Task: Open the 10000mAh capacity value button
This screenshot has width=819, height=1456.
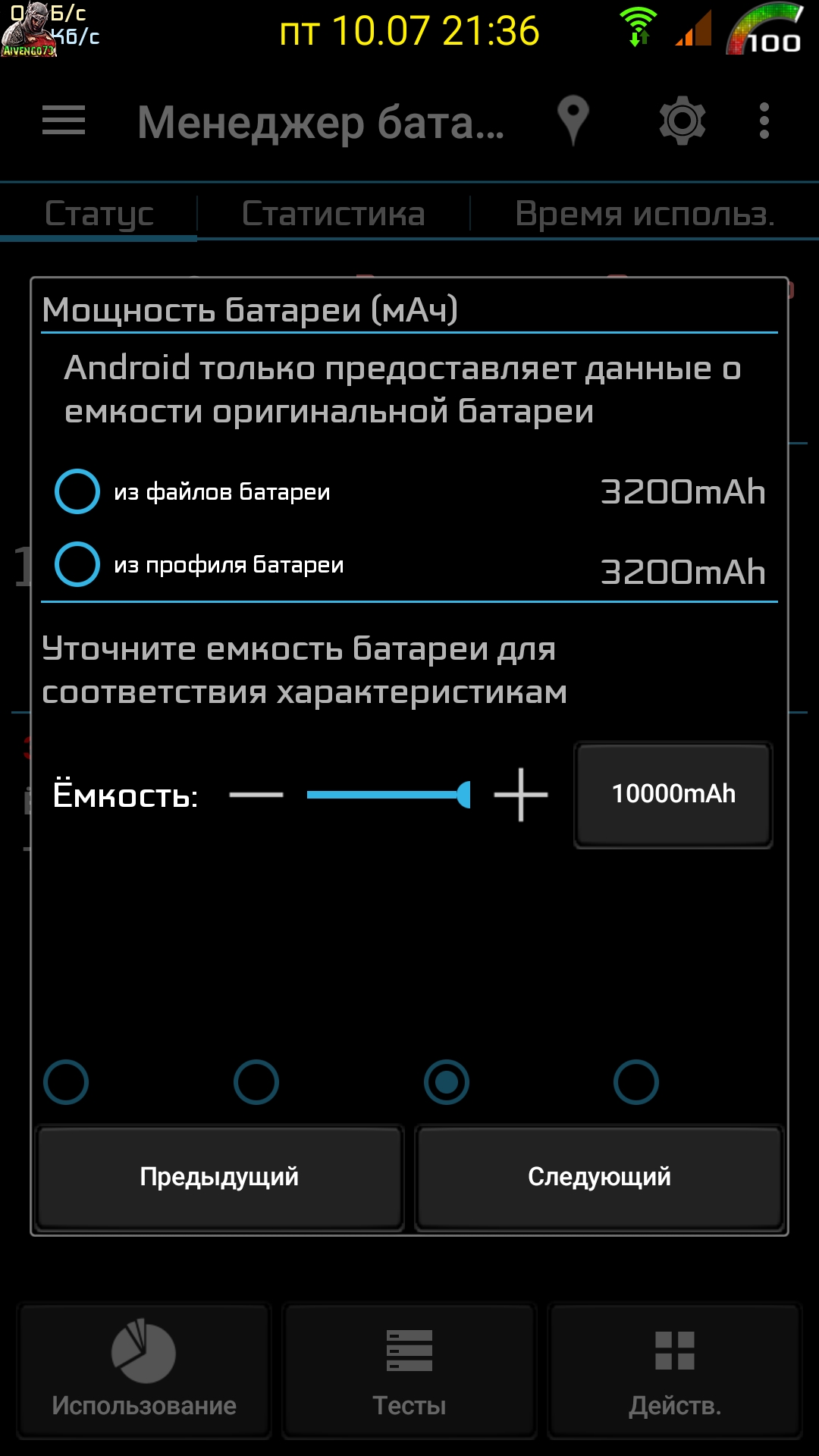Action: click(673, 794)
